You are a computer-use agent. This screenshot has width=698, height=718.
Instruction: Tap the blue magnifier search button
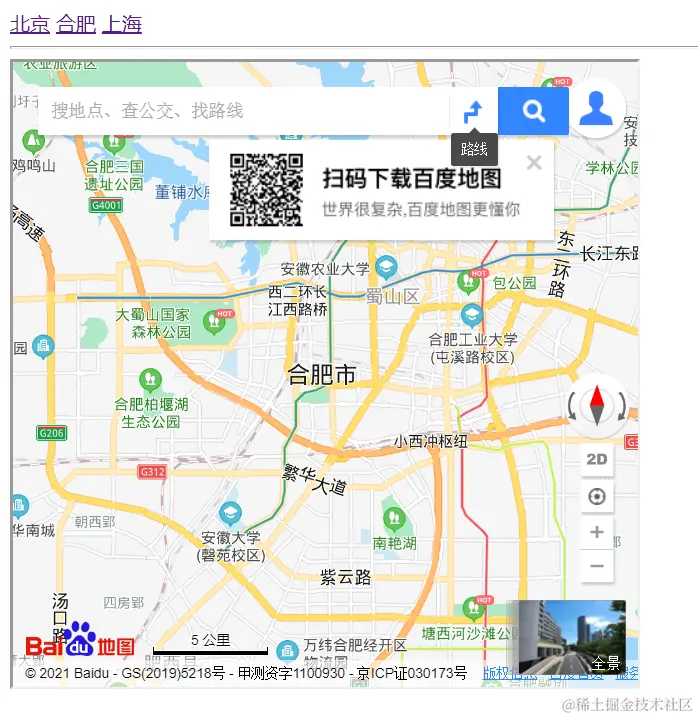533,111
